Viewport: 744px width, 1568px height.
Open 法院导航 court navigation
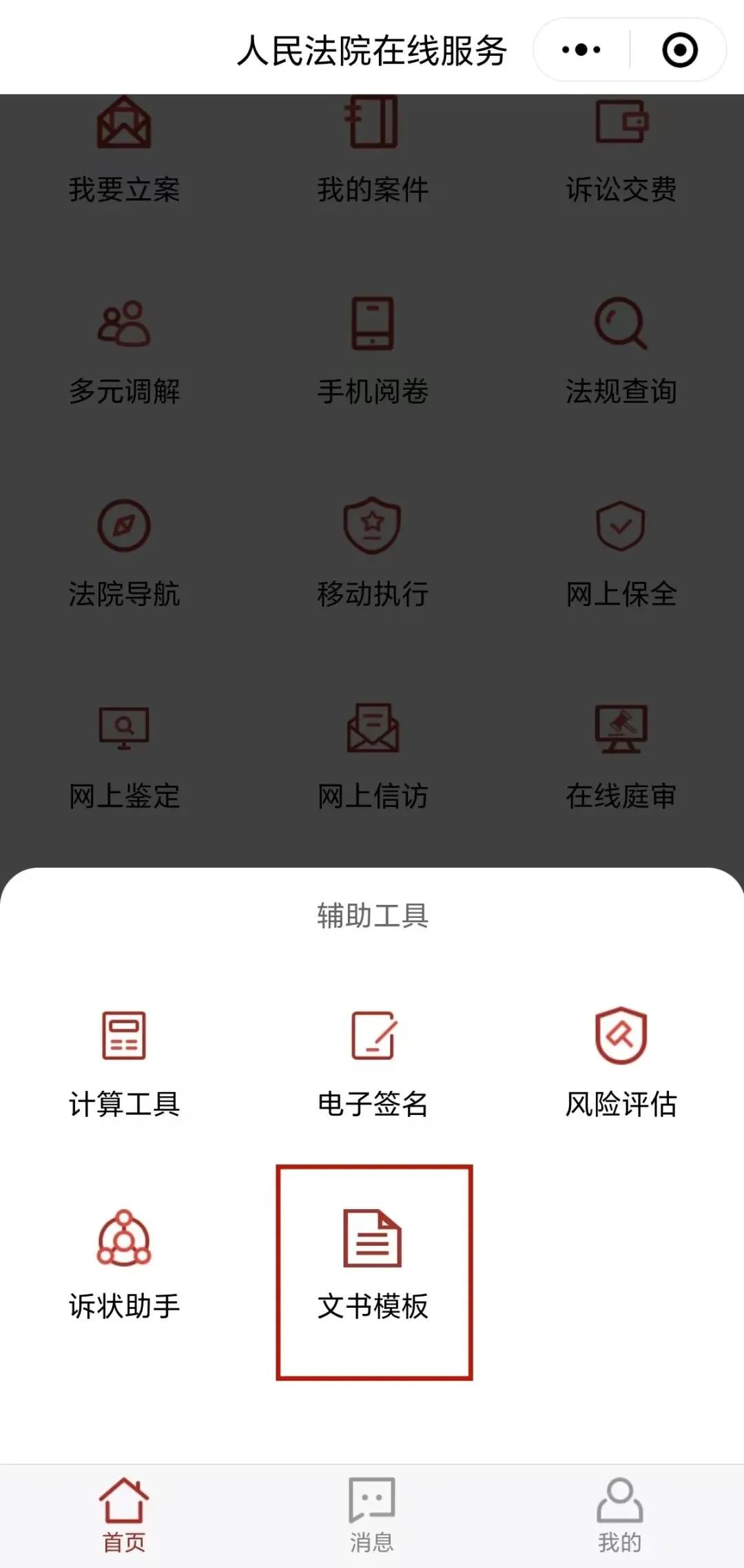[x=124, y=553]
